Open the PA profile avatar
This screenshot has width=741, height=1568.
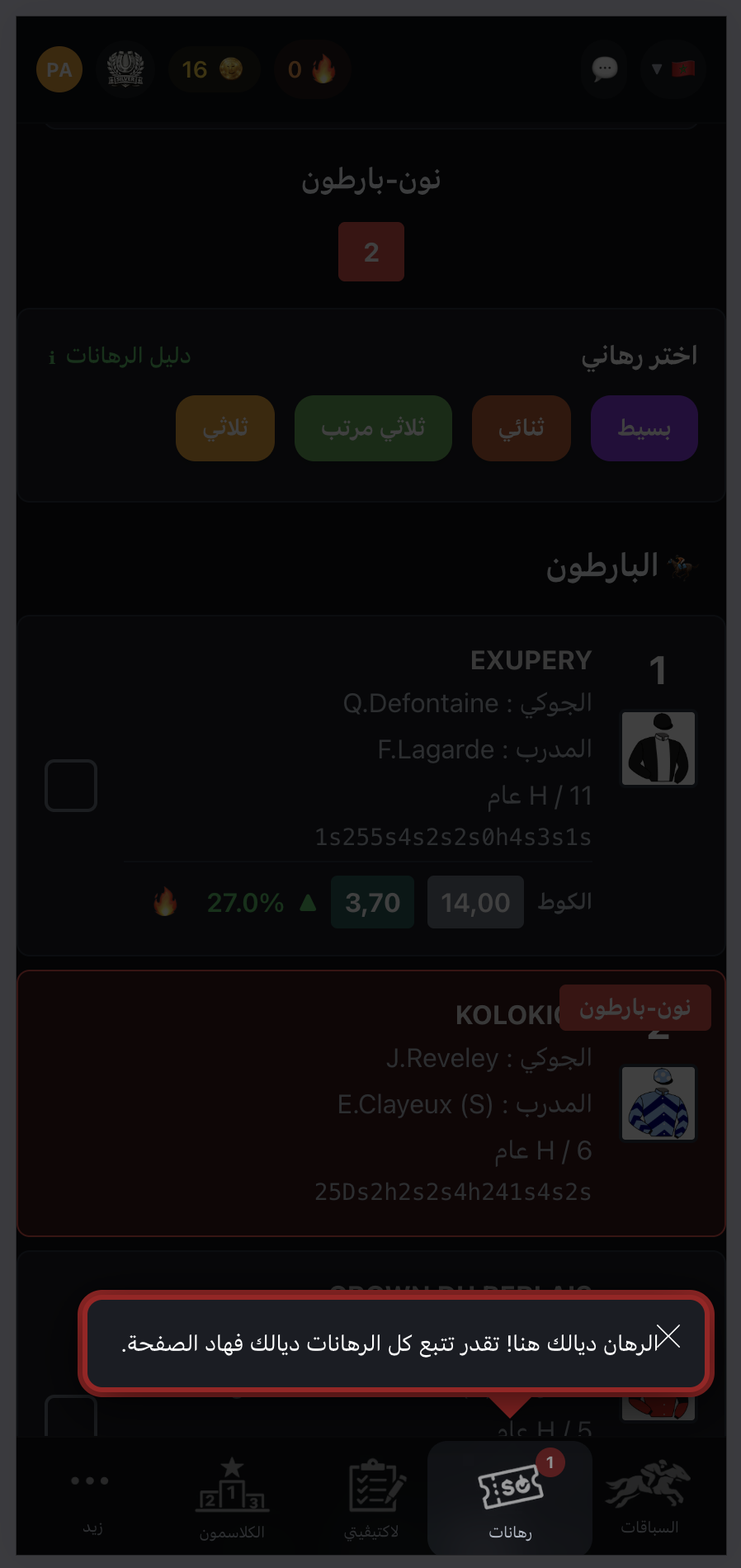tap(59, 69)
